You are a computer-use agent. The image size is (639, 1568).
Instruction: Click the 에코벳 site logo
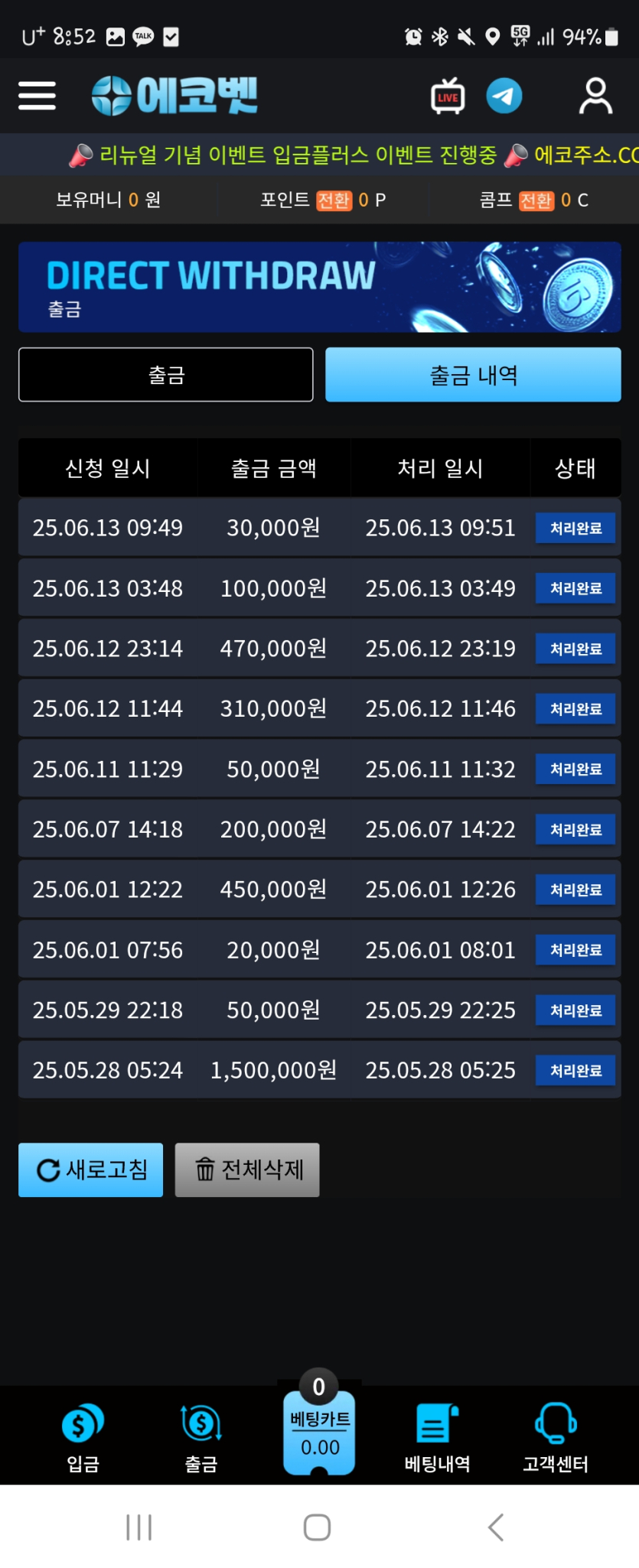click(176, 94)
